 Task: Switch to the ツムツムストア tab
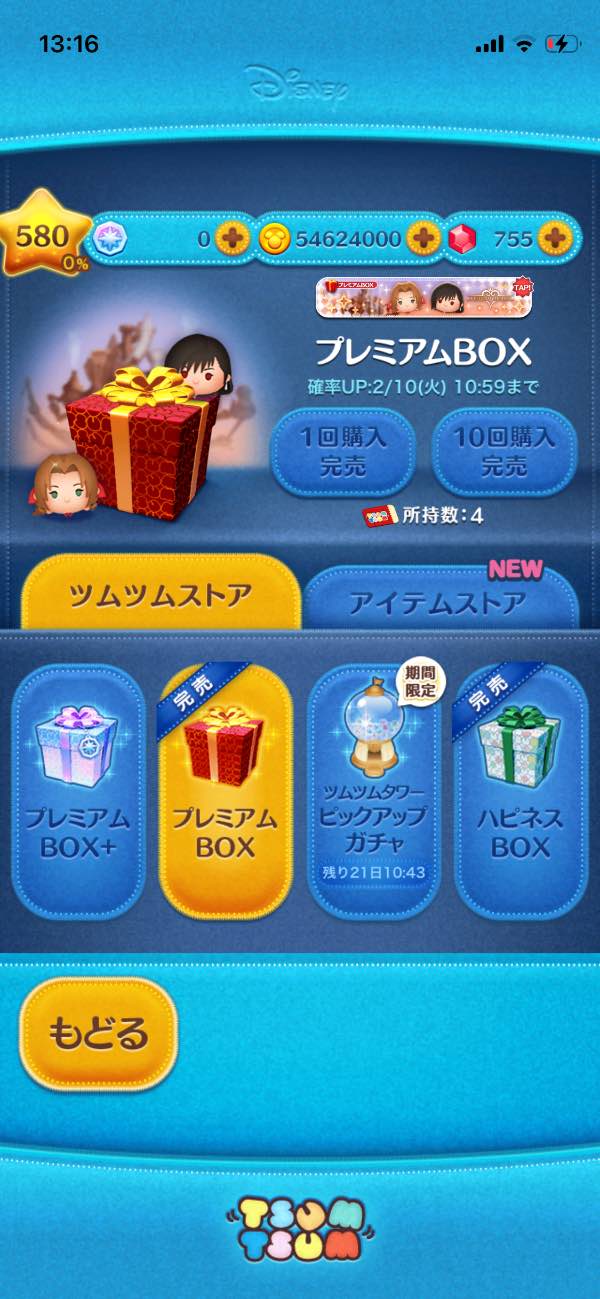[160, 598]
